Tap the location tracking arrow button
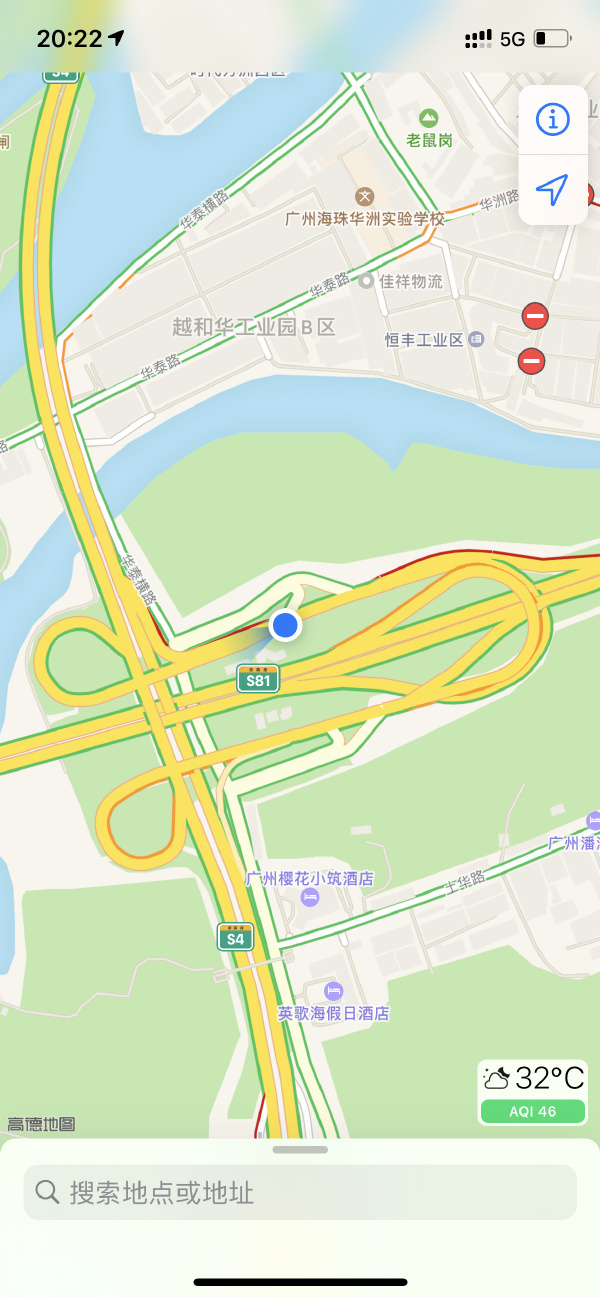 [552, 189]
